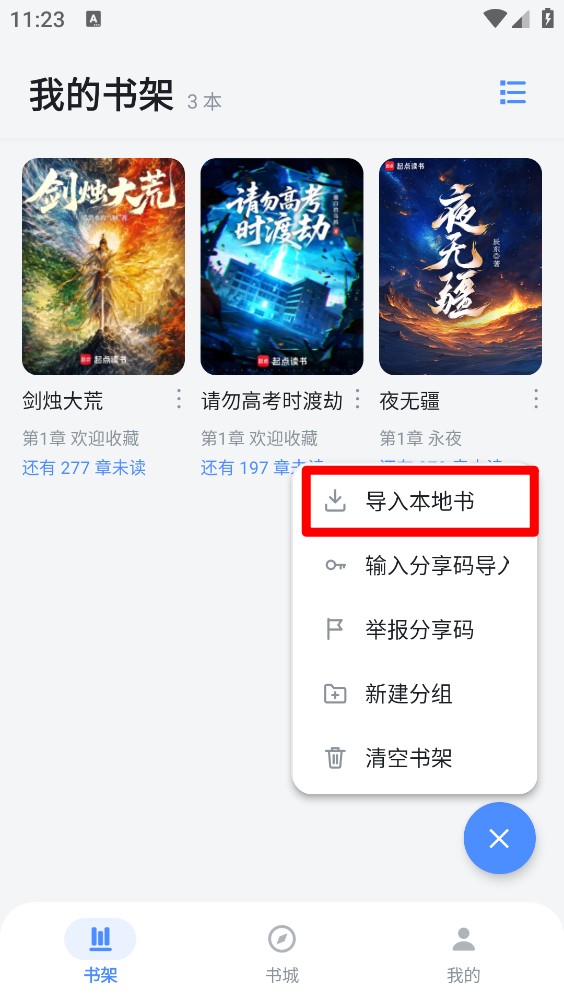
Task: Select the 书架 tab
Action: pyautogui.click(x=100, y=953)
